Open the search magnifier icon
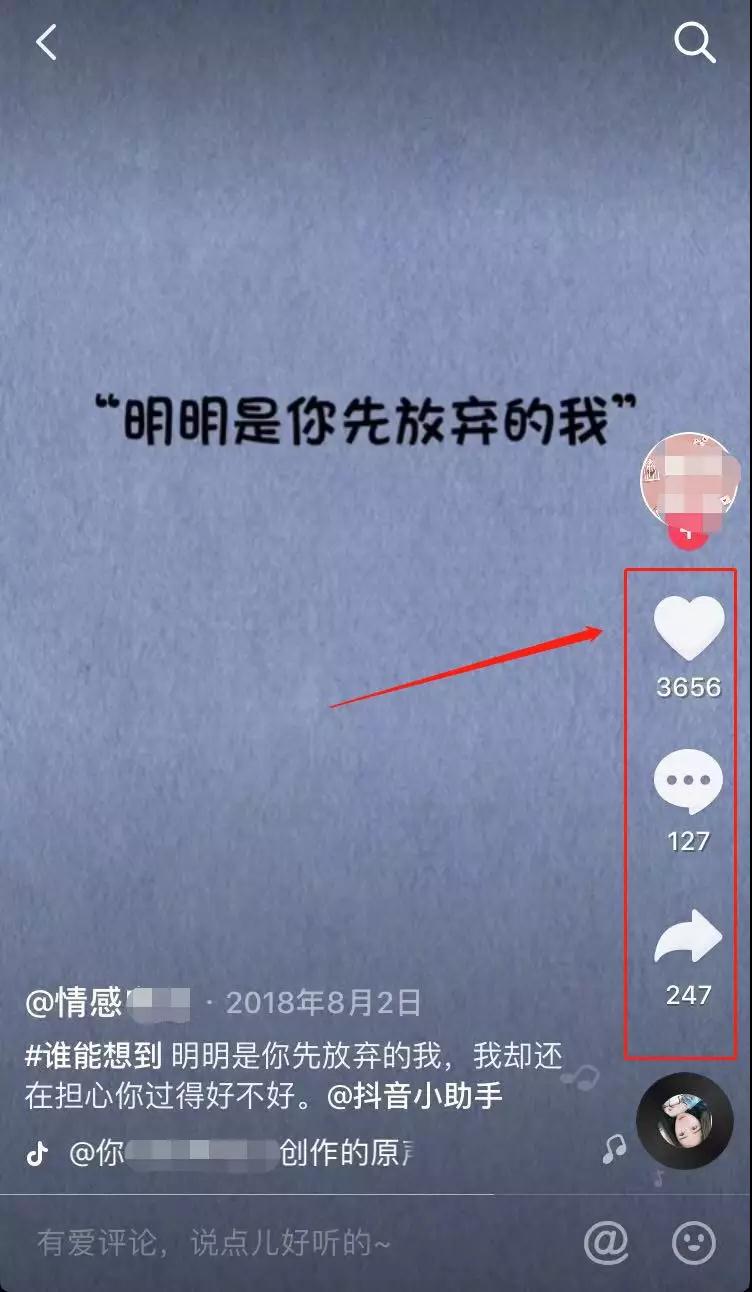 (x=694, y=42)
